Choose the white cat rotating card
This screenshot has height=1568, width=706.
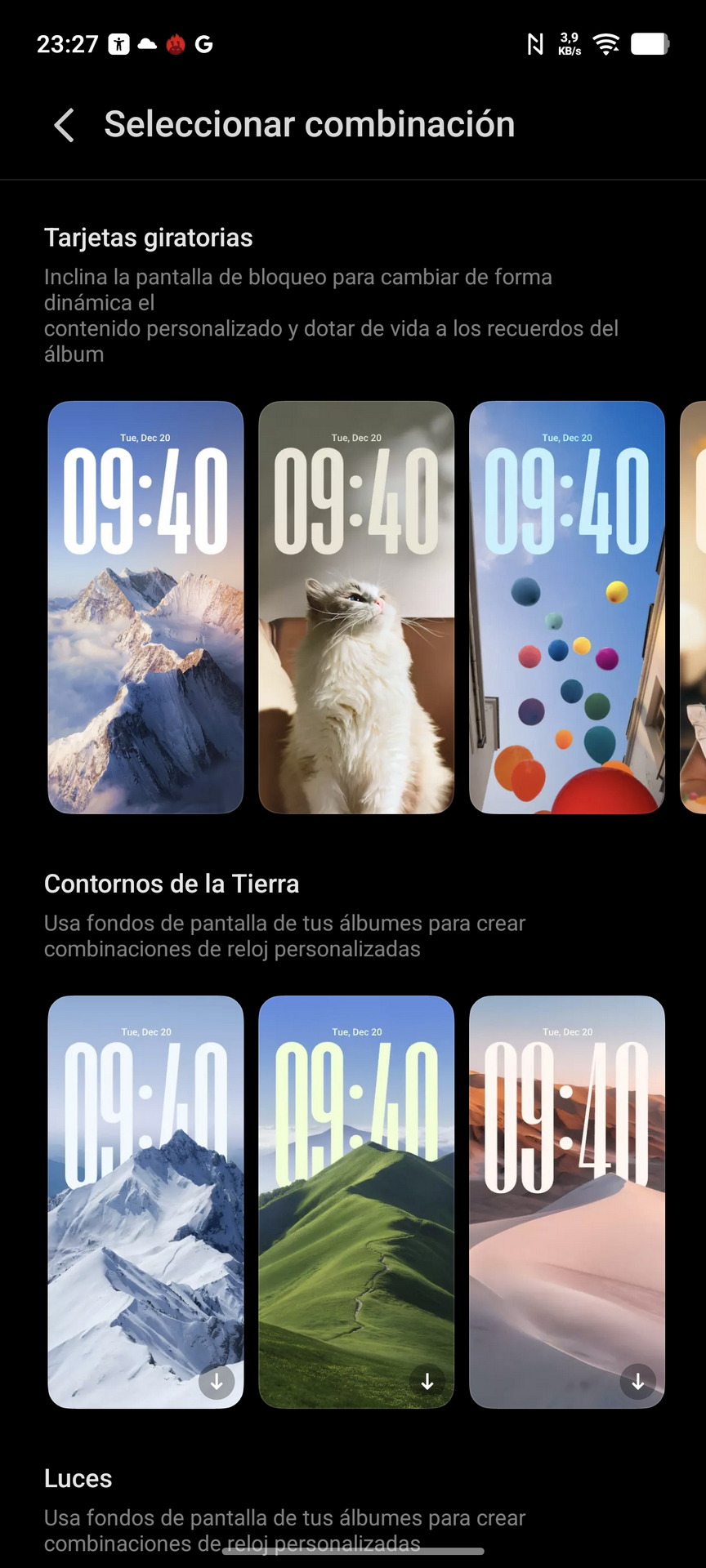click(356, 607)
